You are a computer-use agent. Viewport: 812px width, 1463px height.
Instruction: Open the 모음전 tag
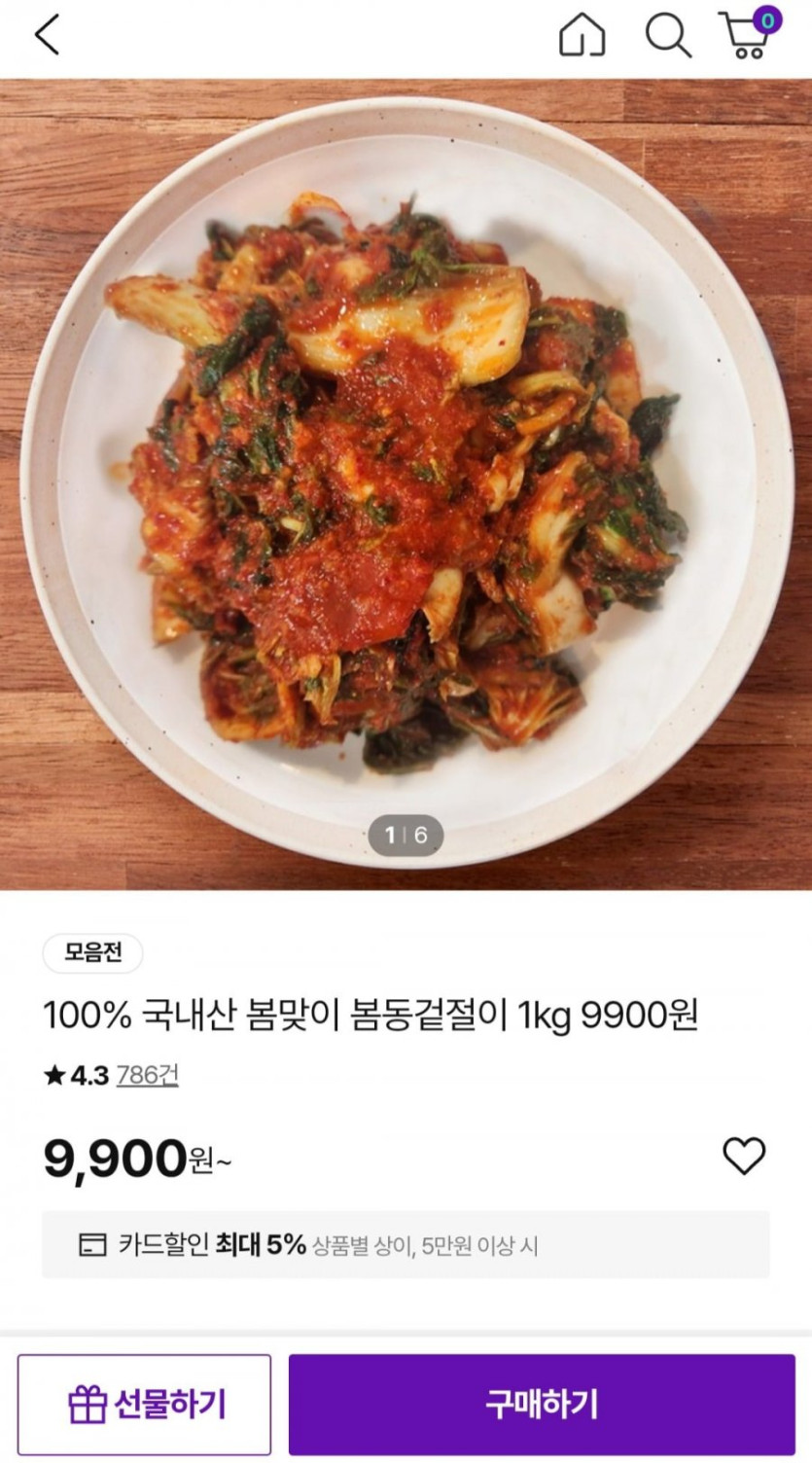[x=93, y=953]
